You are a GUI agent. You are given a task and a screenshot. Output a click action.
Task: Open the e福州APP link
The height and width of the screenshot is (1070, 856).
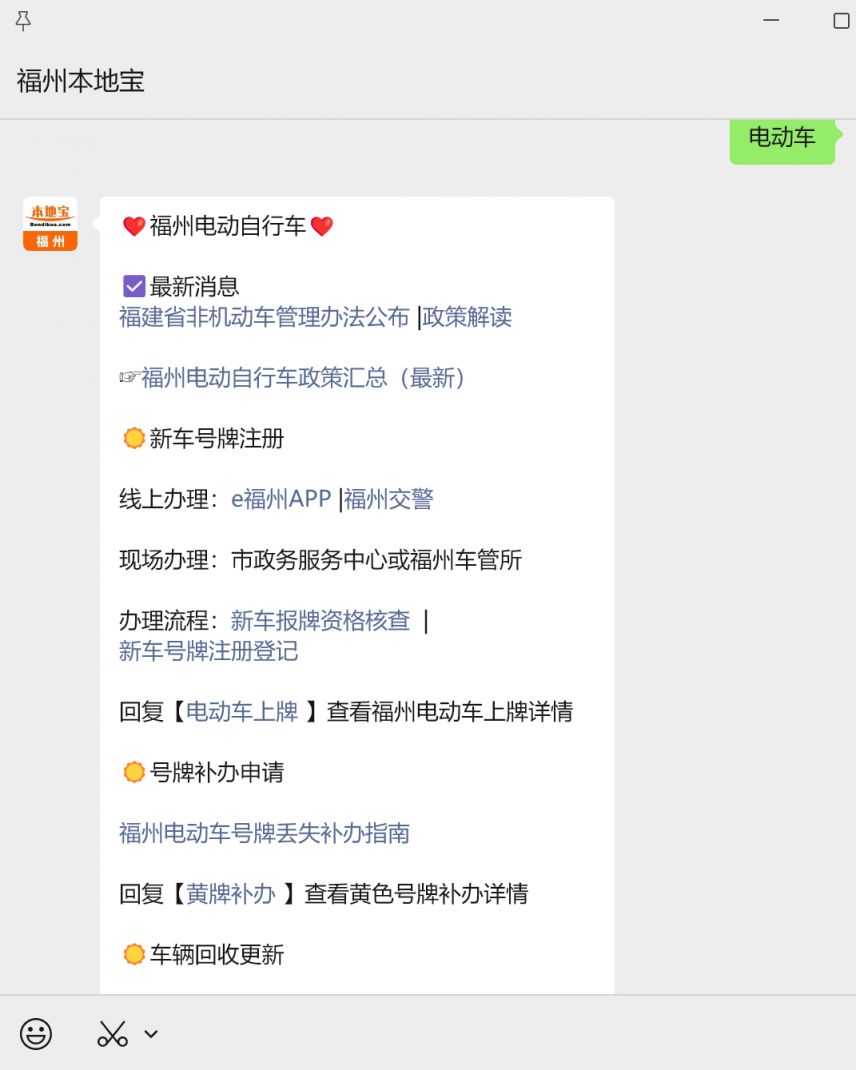tap(281, 499)
